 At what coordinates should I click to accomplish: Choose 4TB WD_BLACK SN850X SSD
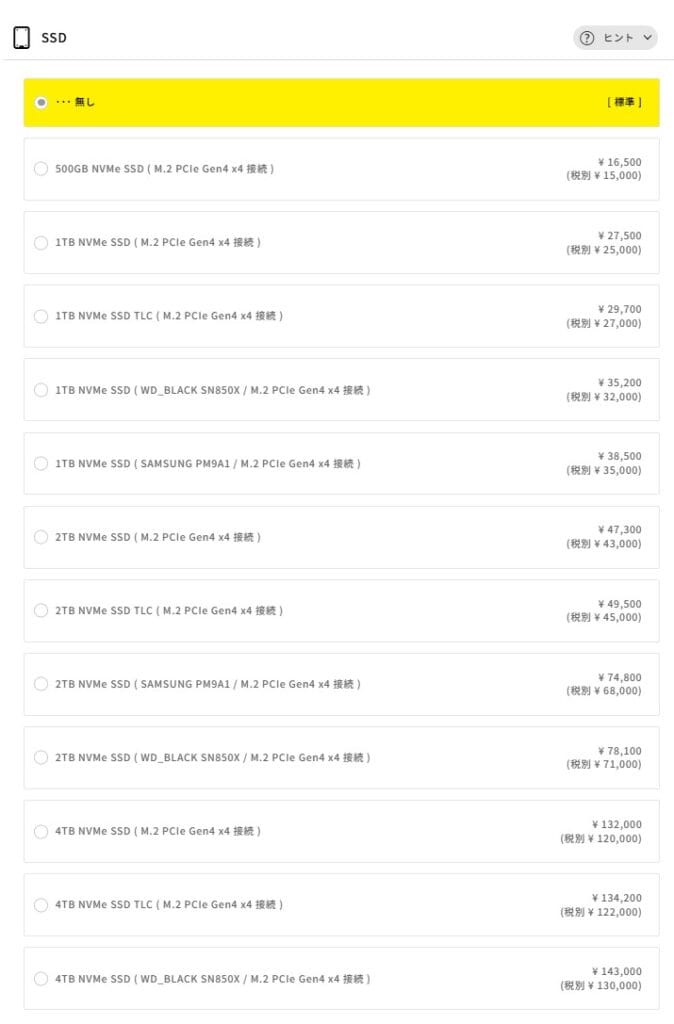click(x=41, y=978)
